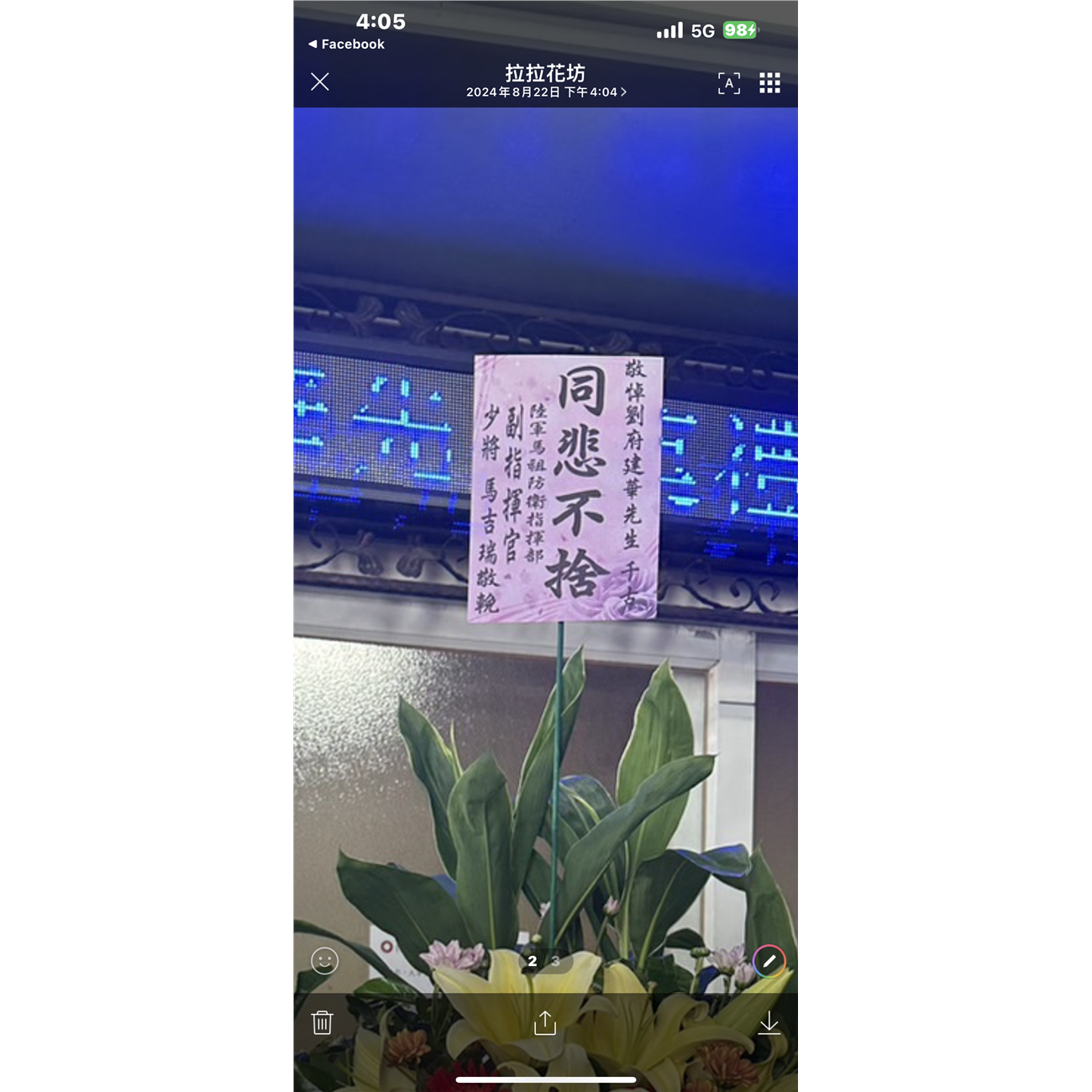The width and height of the screenshot is (1092, 1092).
Task: Open message details for 2024年8月22日 下午4:04
Action: point(546,92)
